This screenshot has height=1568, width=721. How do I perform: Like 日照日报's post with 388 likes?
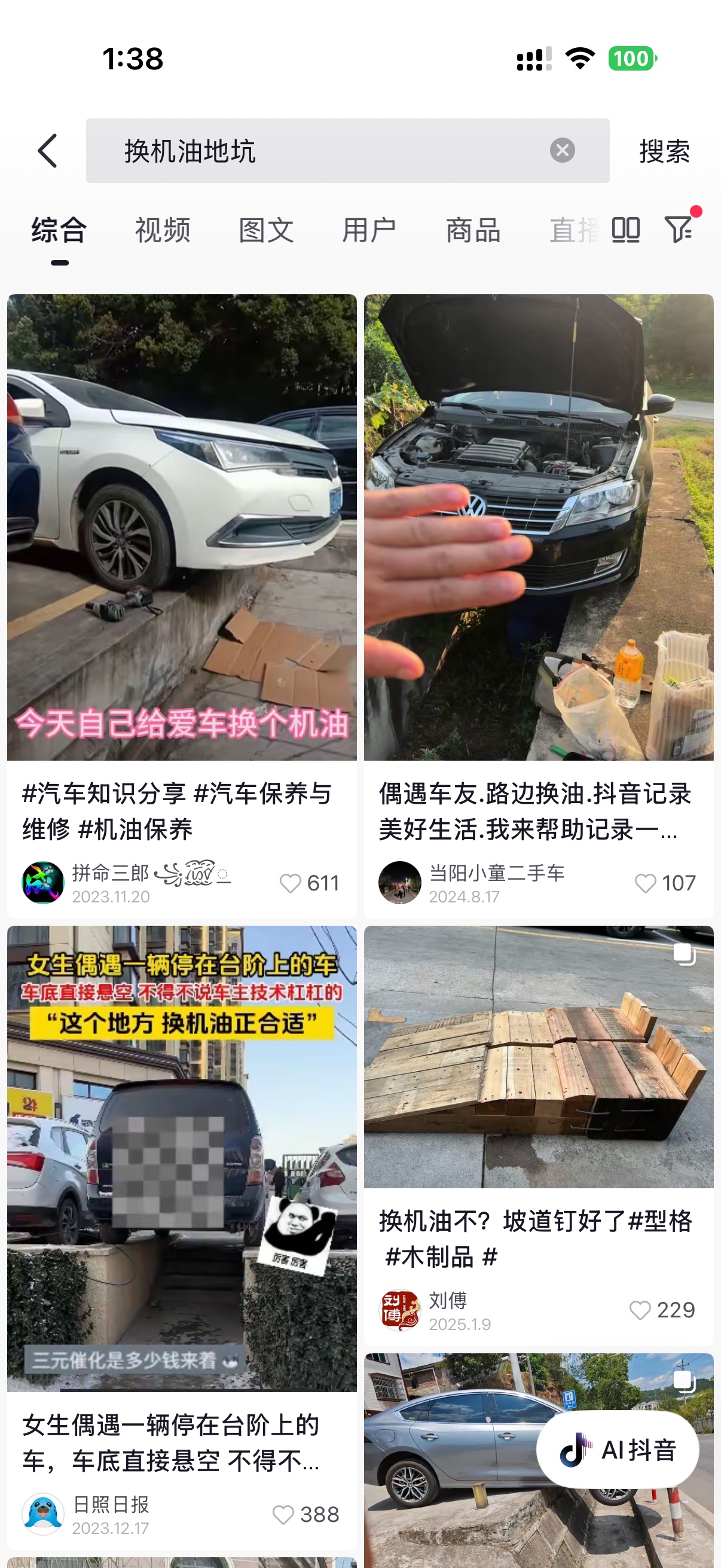[x=283, y=1514]
